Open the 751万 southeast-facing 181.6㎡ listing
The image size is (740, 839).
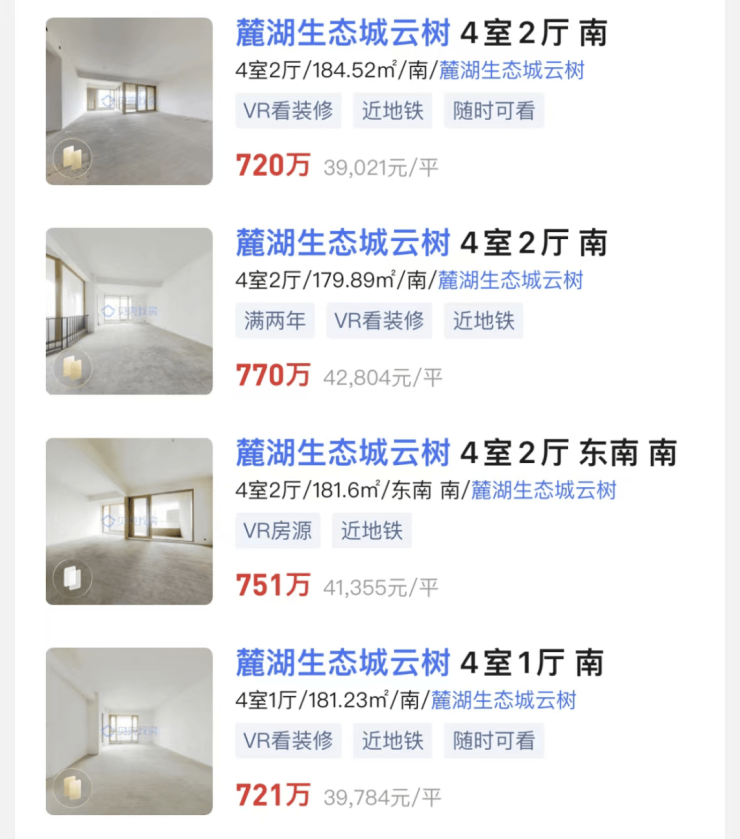[455, 453]
